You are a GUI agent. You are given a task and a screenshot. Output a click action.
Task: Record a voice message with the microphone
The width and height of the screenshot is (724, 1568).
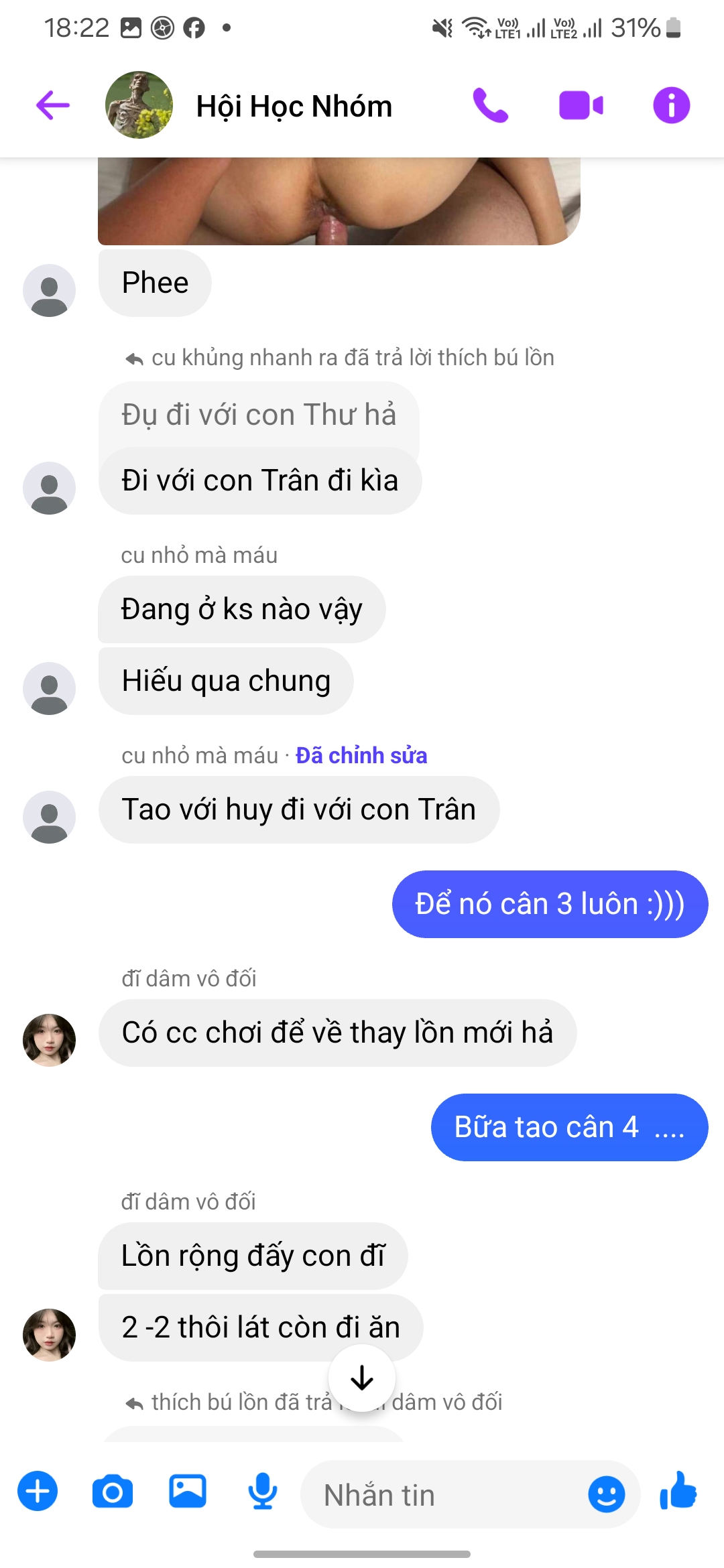(263, 1492)
